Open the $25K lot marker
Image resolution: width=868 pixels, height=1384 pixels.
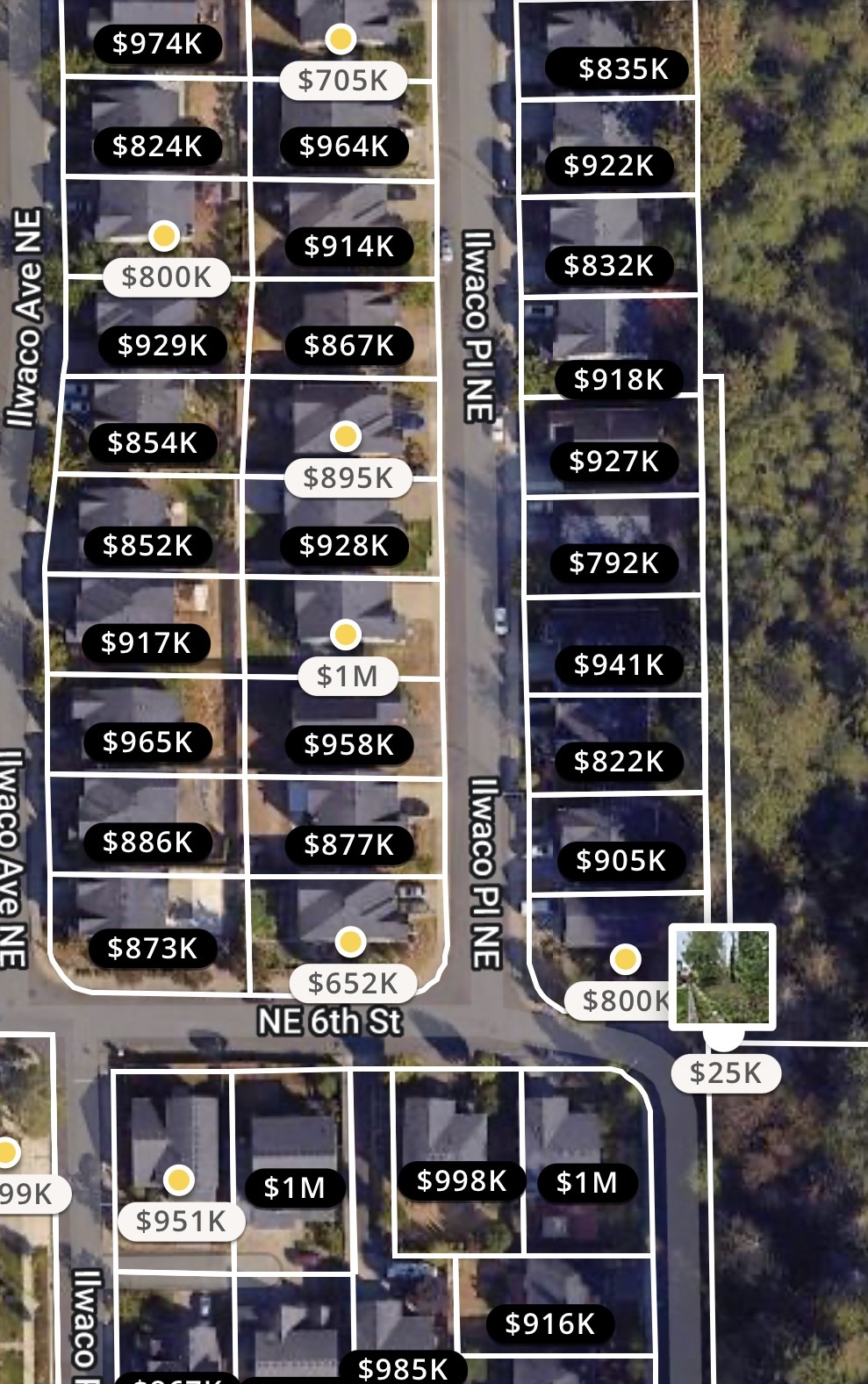tap(725, 1072)
